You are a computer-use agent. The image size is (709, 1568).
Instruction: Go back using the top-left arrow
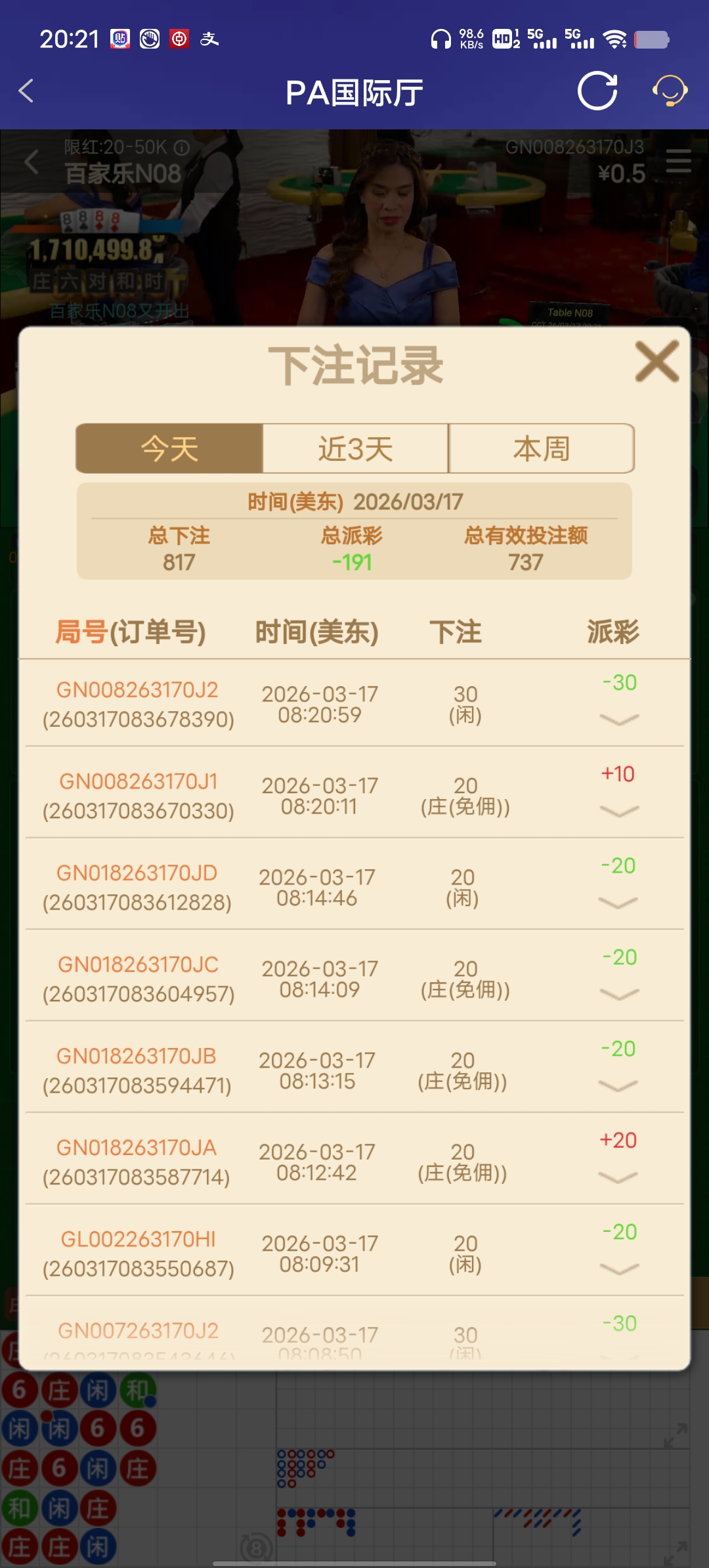tap(26, 92)
